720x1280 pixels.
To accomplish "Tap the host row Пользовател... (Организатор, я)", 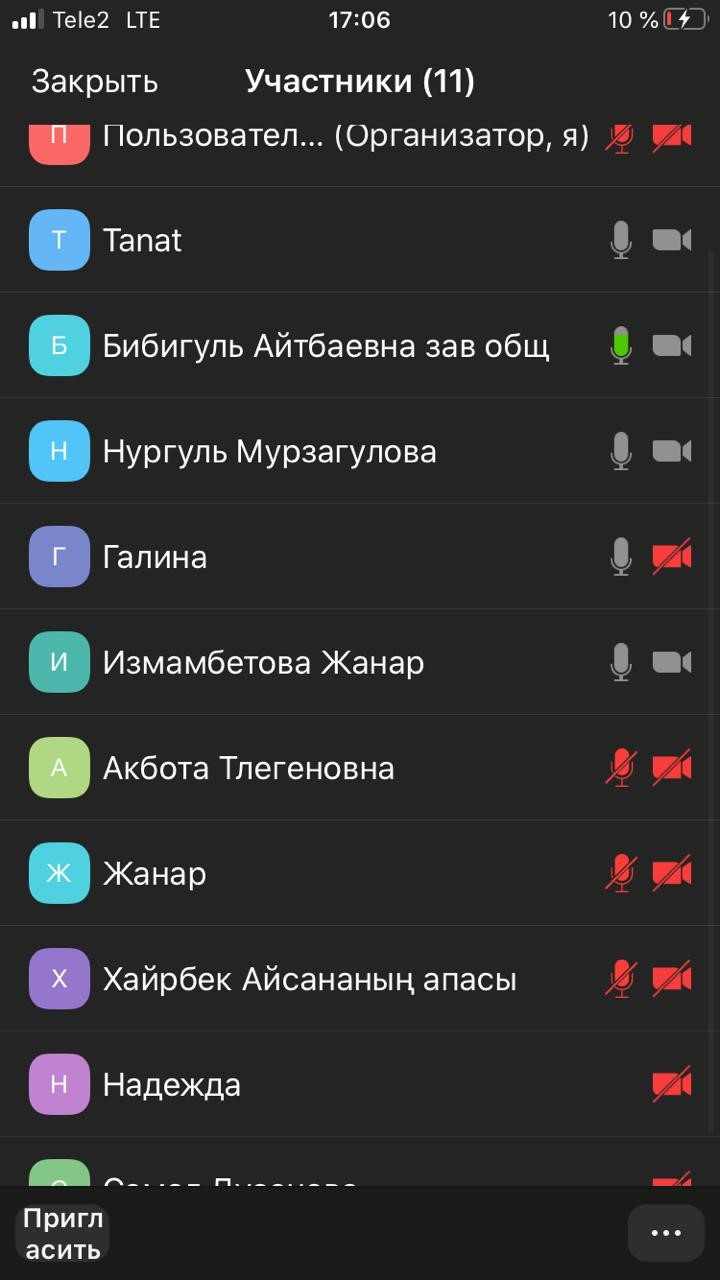I will point(360,140).
